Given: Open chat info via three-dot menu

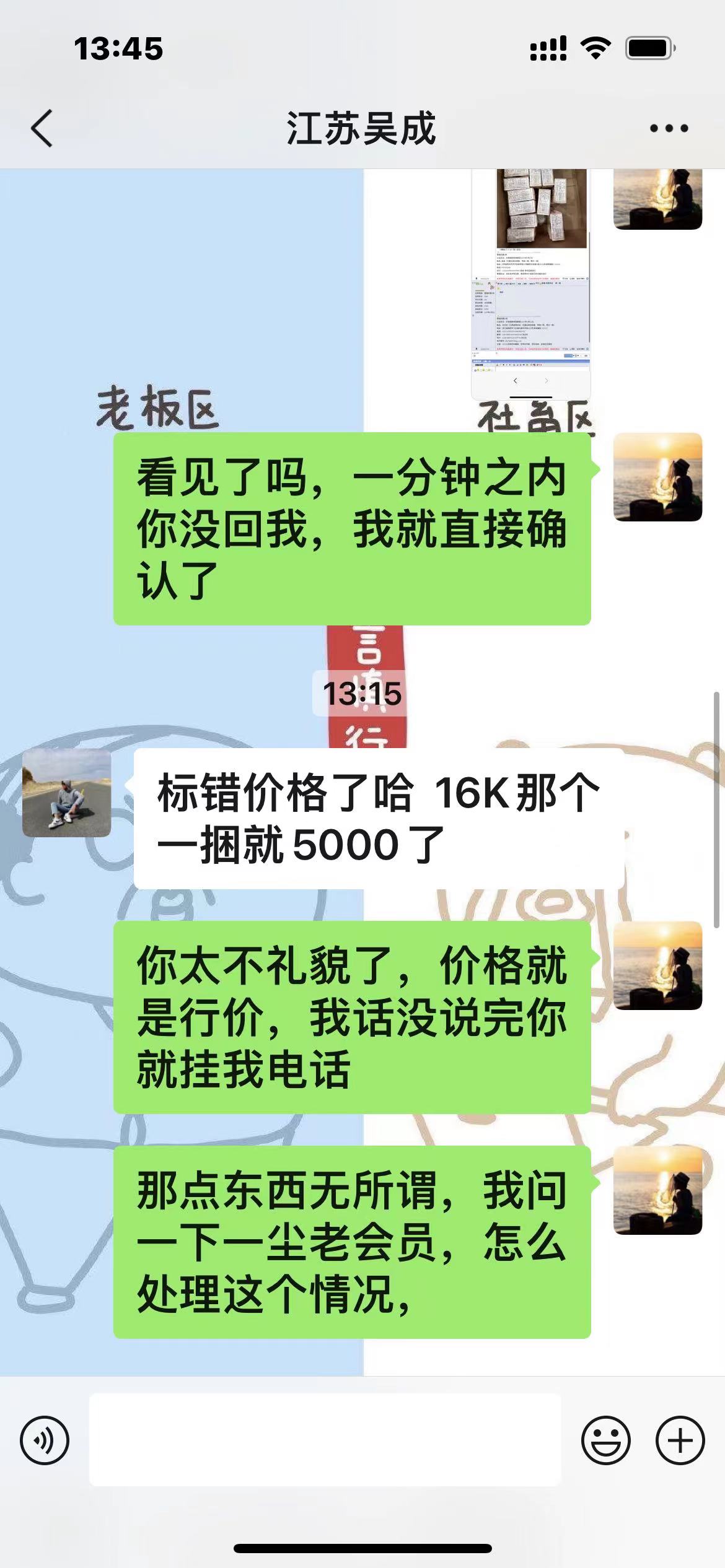Looking at the screenshot, I should point(669,128).
